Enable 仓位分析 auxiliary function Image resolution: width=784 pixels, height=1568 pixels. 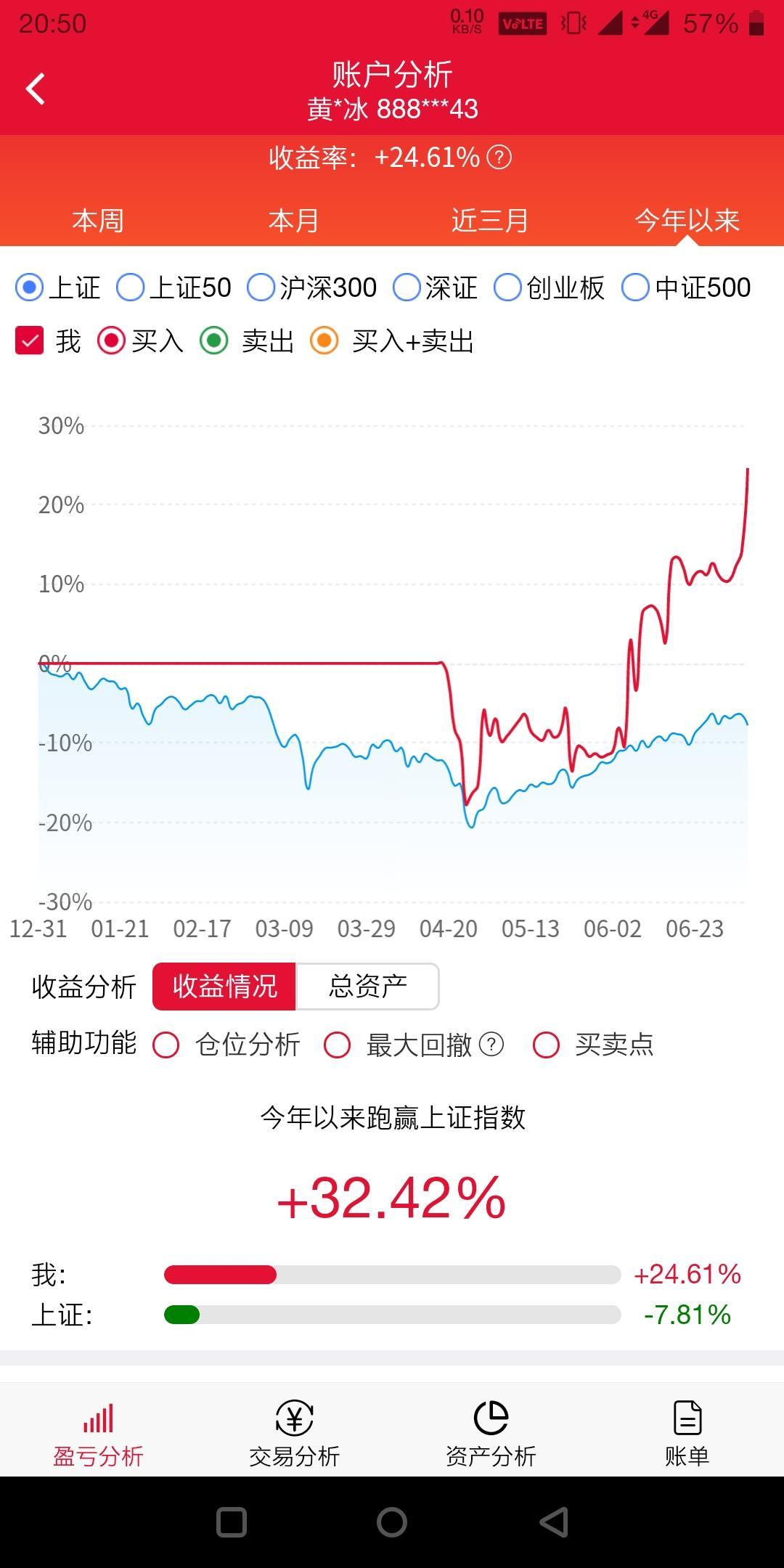tap(226, 1045)
